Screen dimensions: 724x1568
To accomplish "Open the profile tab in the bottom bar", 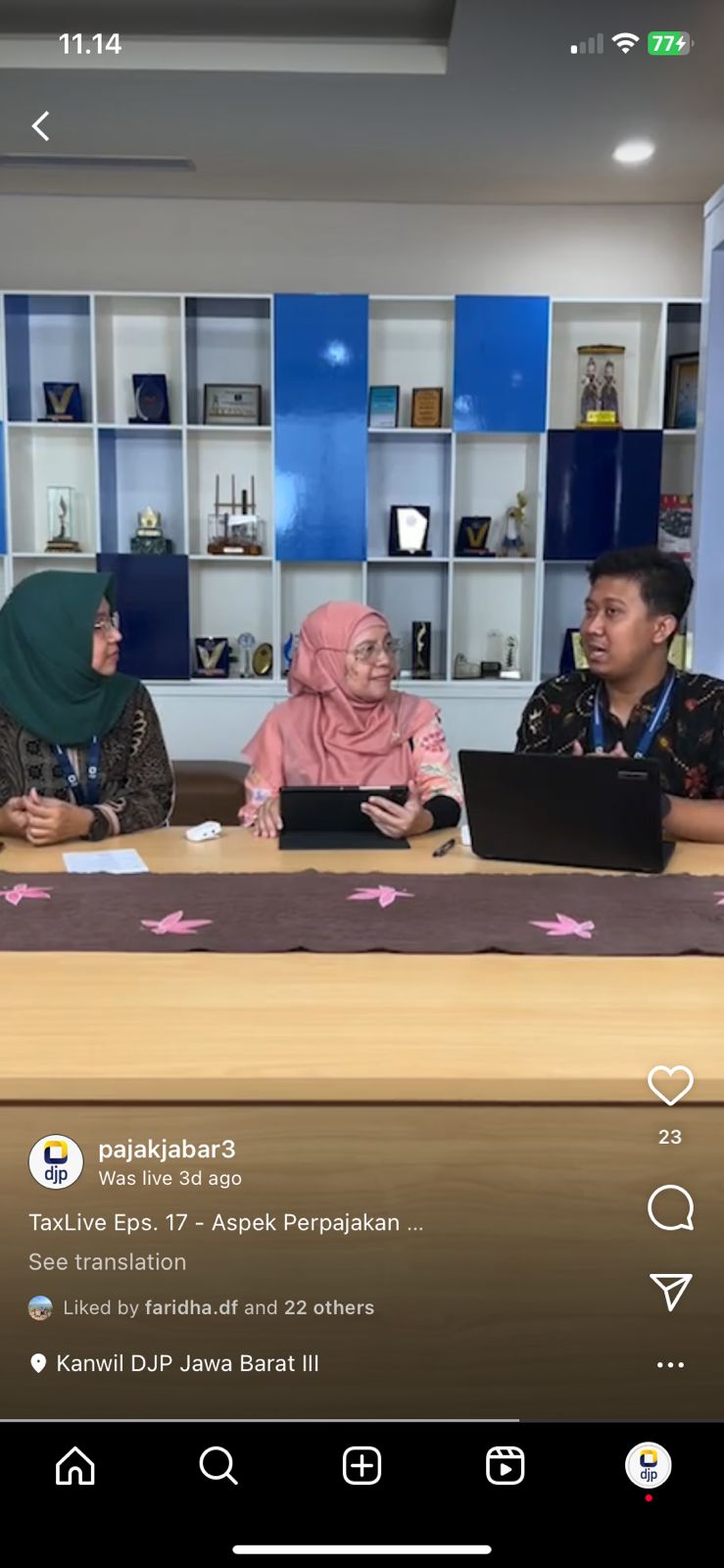I will point(649,1466).
